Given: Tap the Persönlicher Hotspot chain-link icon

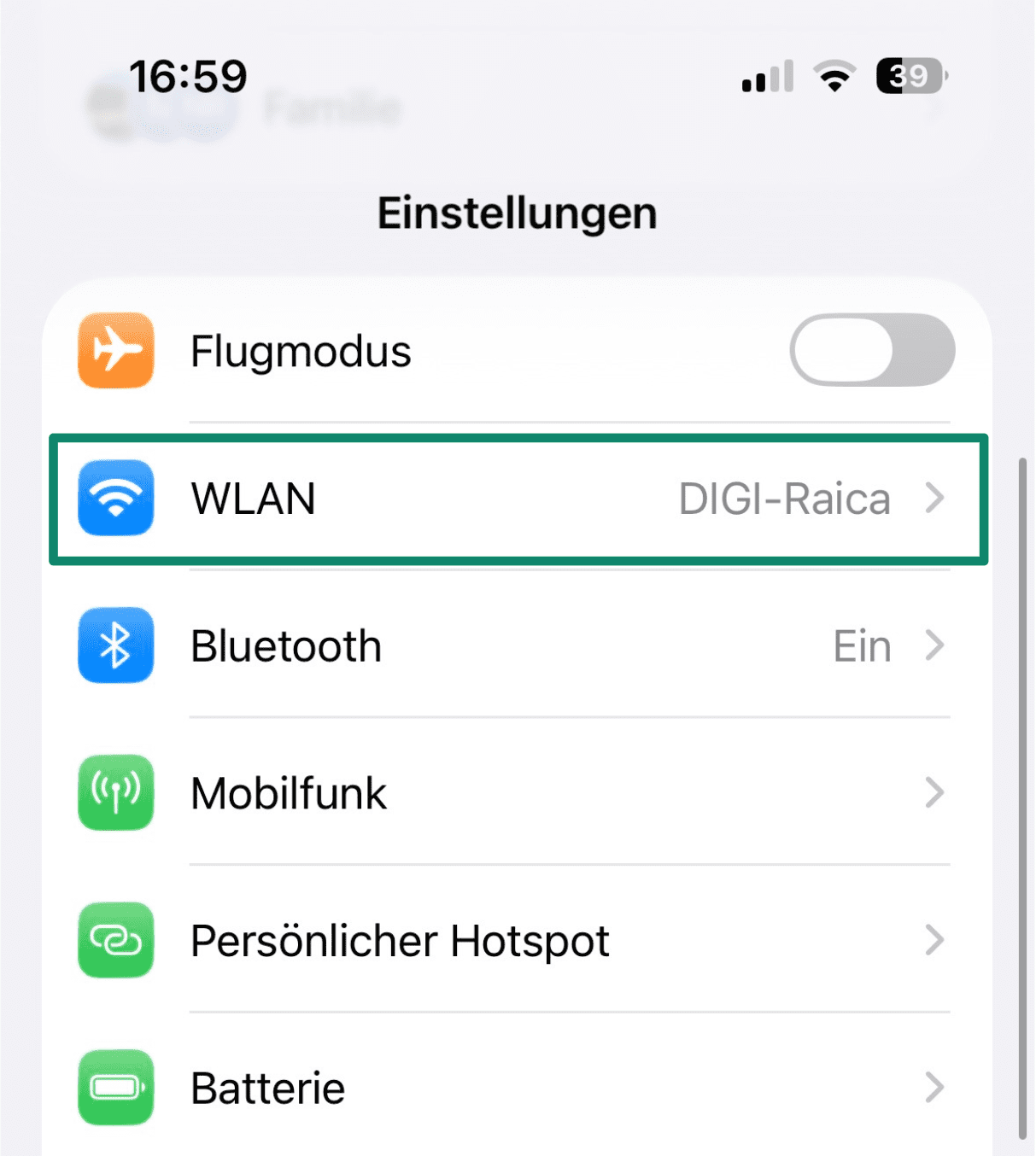Looking at the screenshot, I should pos(115,941).
